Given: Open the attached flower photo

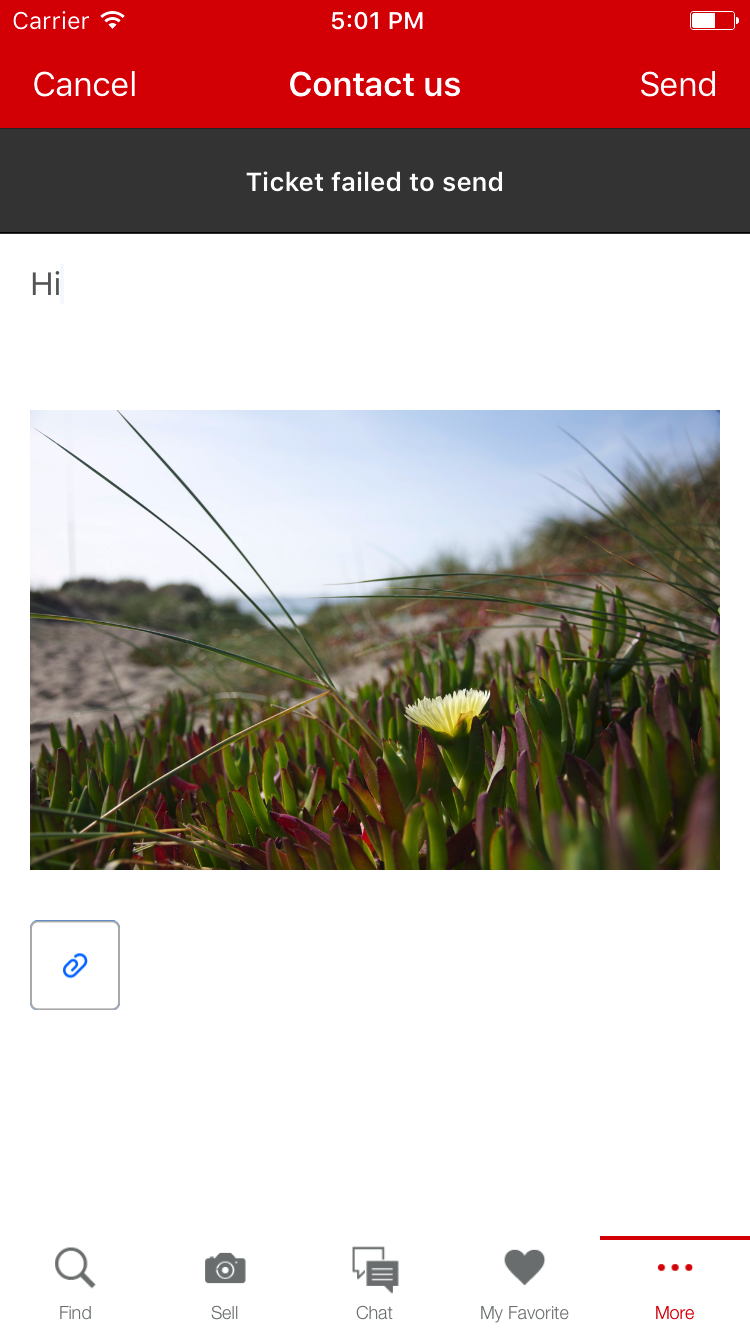Looking at the screenshot, I should coord(375,640).
